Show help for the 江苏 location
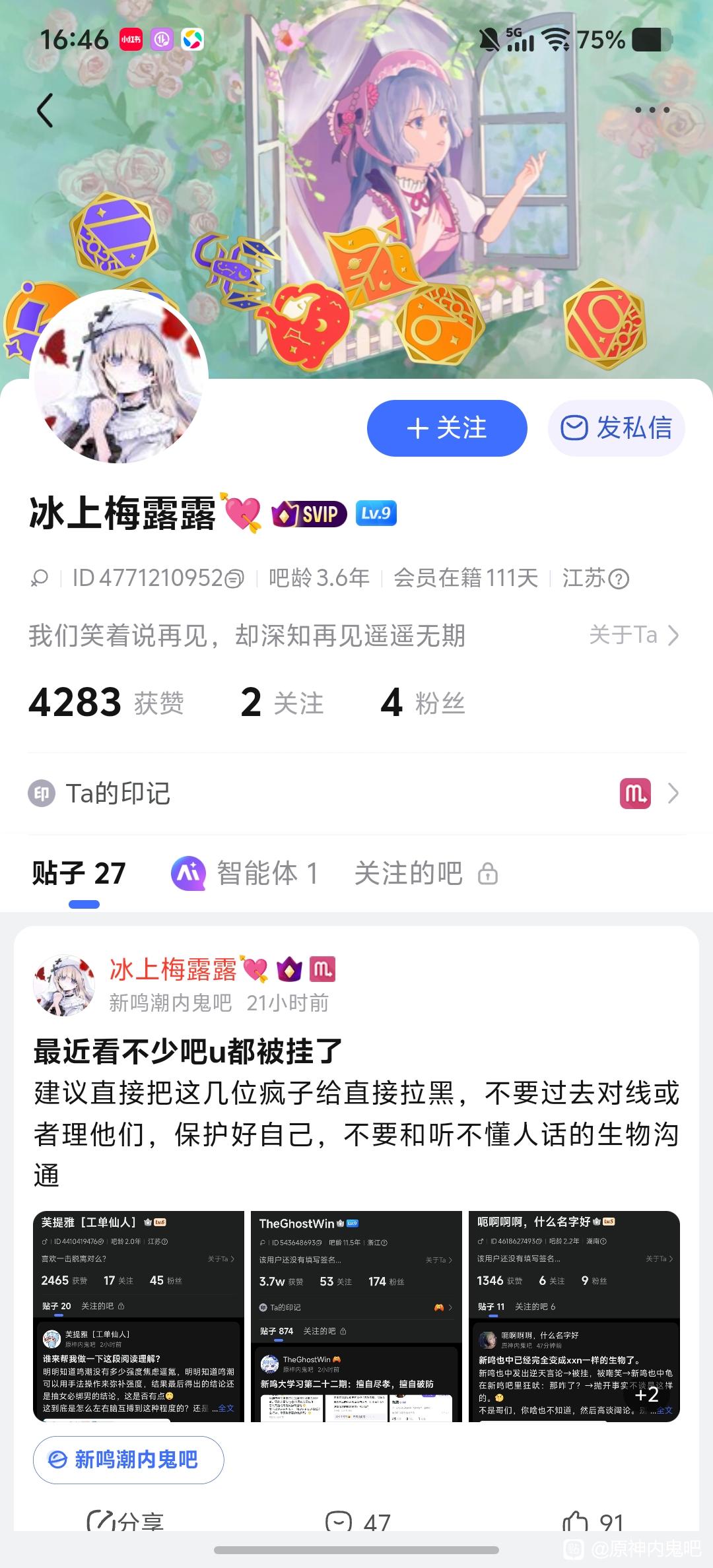This screenshot has height=1568, width=713. click(x=619, y=579)
